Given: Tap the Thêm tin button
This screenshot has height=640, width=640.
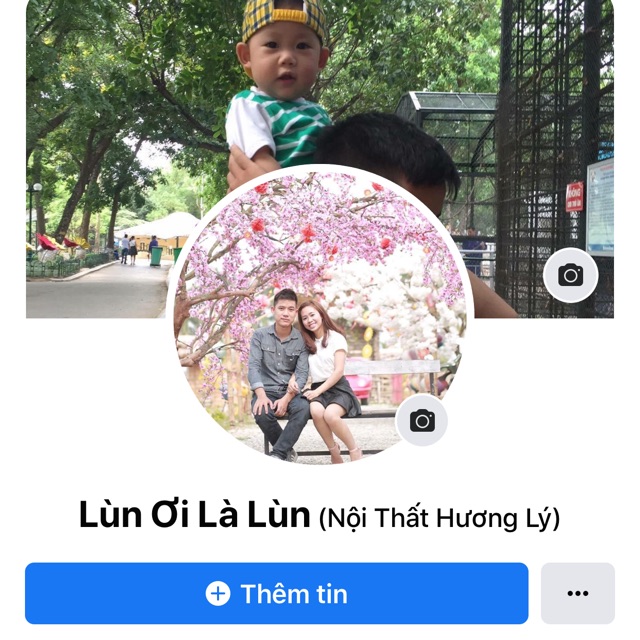Looking at the screenshot, I should point(276,593).
